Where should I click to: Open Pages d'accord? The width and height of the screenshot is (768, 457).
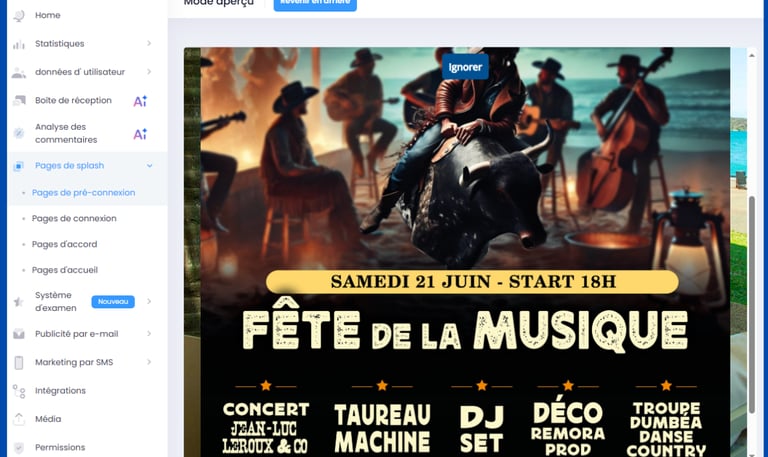tap(64, 245)
